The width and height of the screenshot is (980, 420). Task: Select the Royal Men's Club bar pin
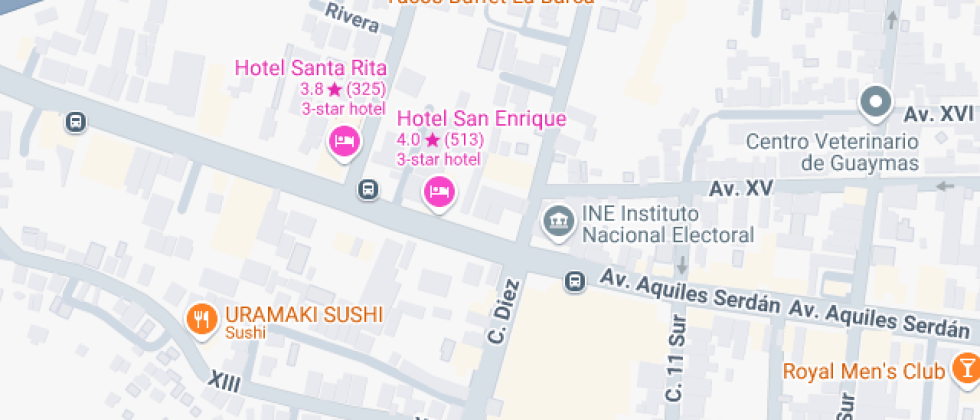pos(965,370)
